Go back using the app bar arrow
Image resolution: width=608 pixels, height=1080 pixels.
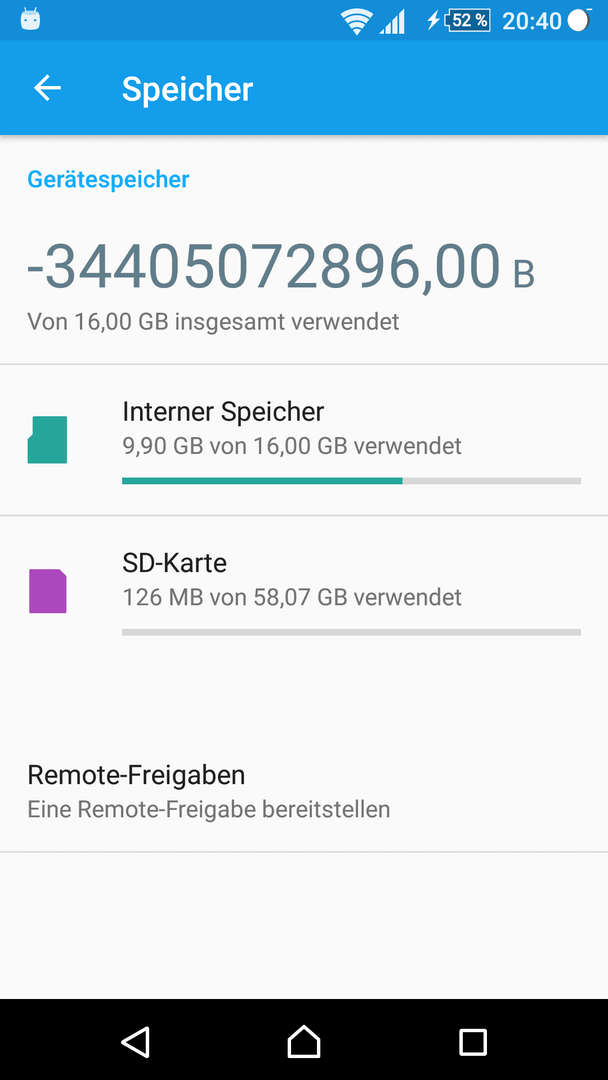point(48,88)
